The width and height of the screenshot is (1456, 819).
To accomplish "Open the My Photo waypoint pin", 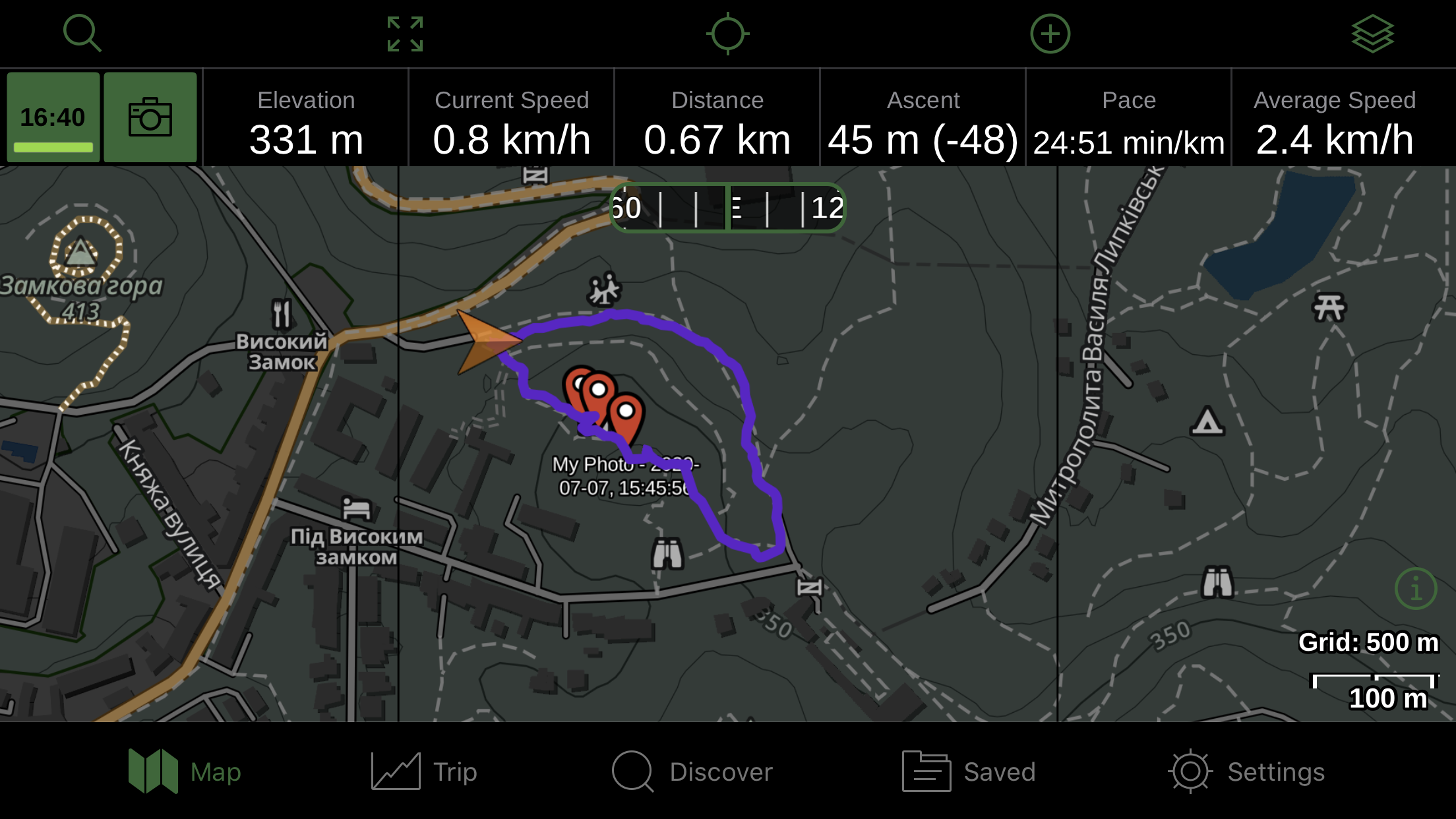I will (625, 415).
